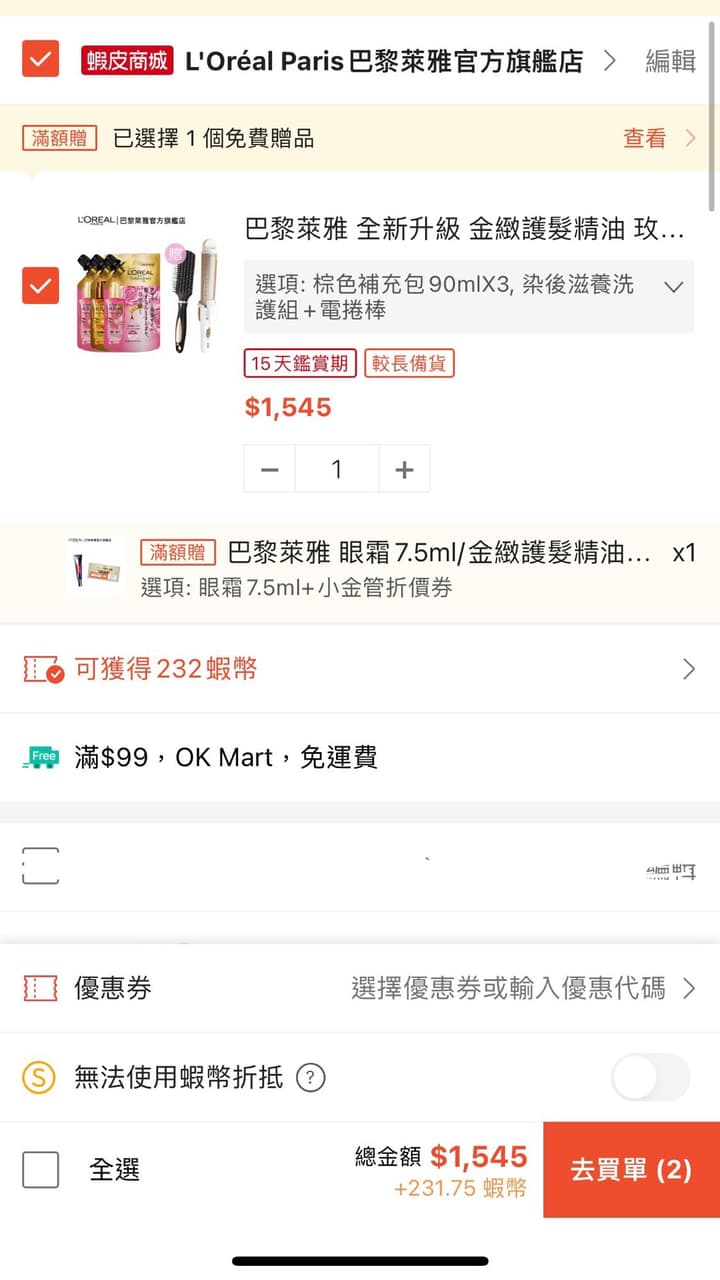This screenshot has height=1280, width=720.
Task: Check the 全選 select-all checkbox
Action: point(40,1170)
